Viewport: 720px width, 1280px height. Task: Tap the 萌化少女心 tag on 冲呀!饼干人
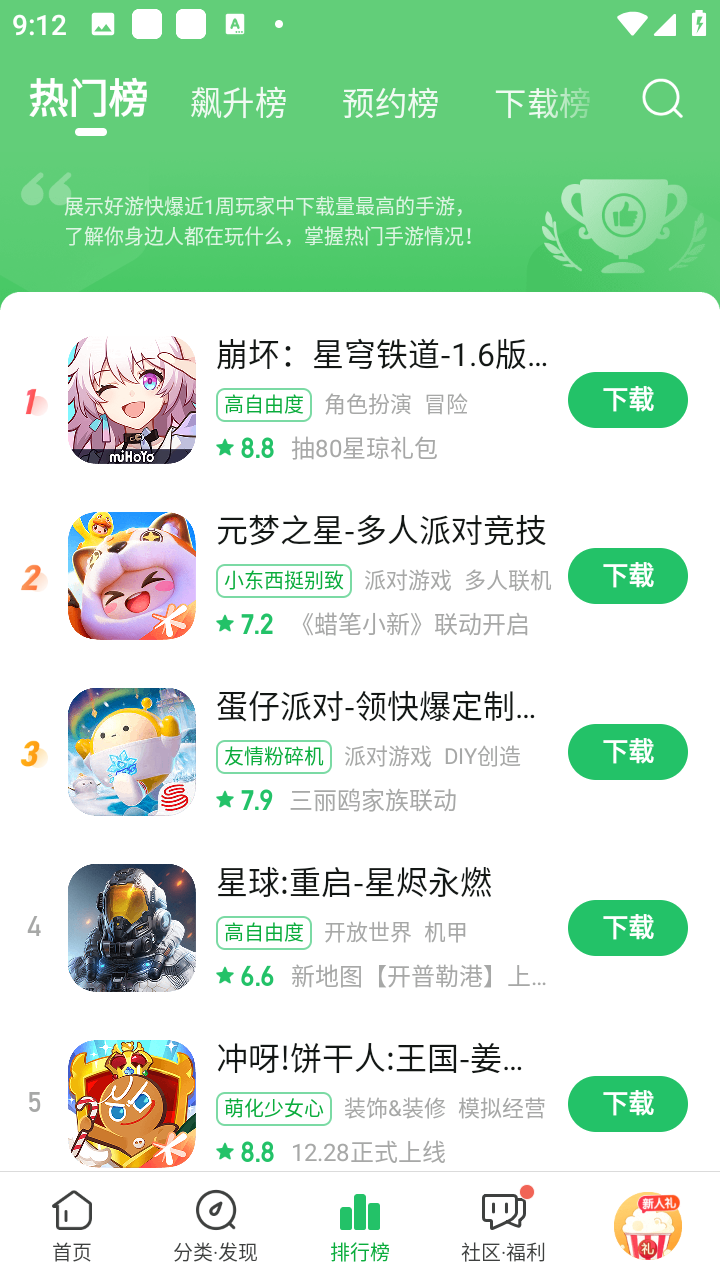pos(273,1109)
